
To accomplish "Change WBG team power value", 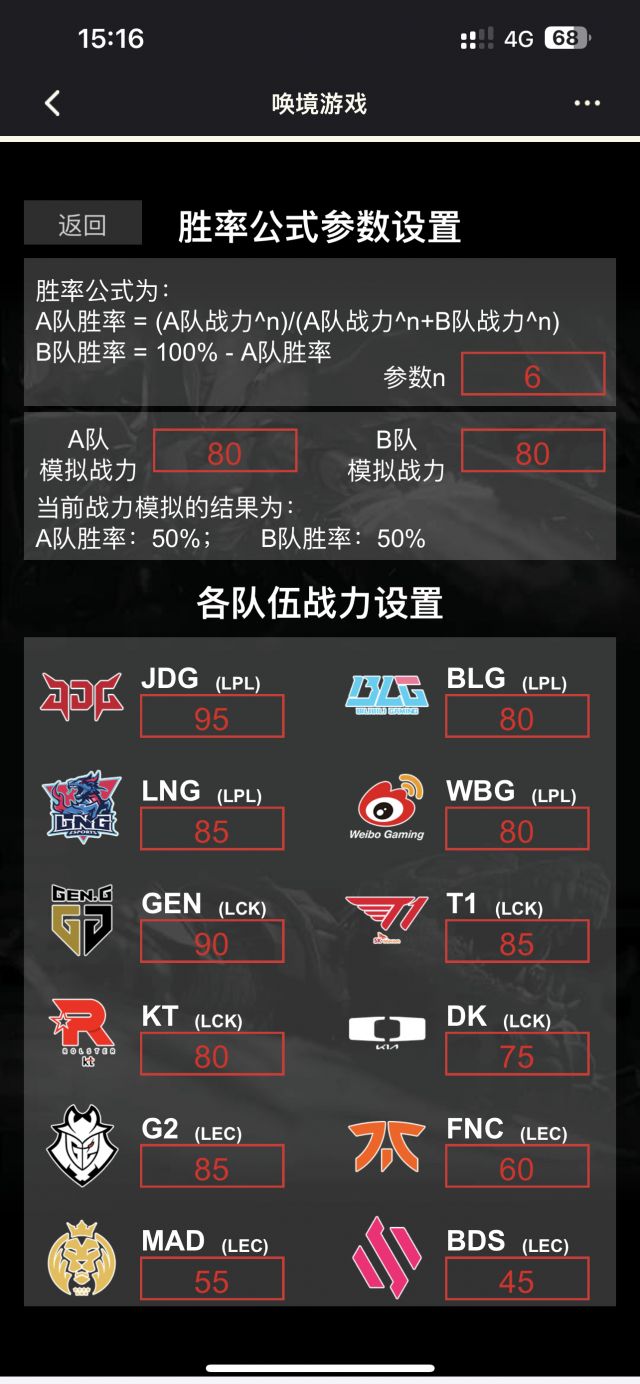I will (516, 829).
